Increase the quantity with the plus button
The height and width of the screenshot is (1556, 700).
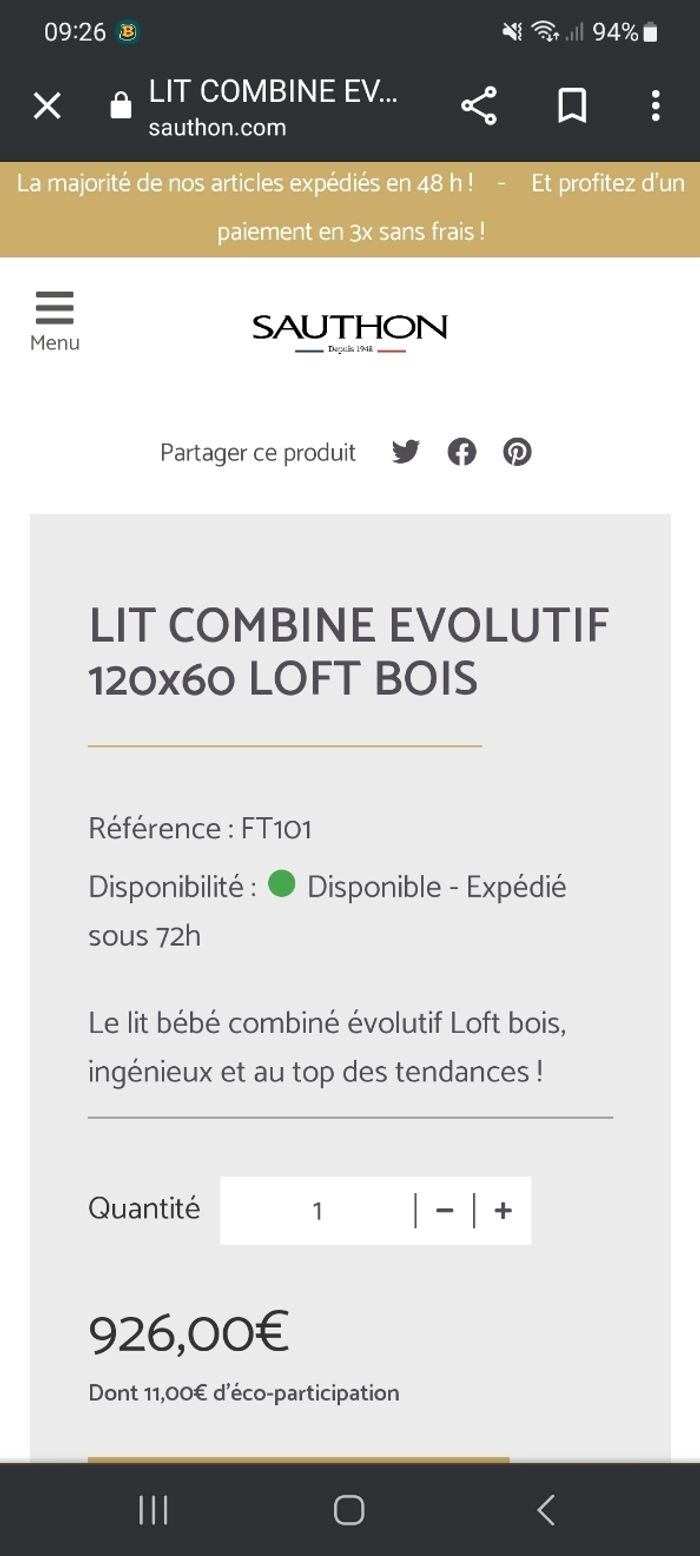[x=503, y=1211]
